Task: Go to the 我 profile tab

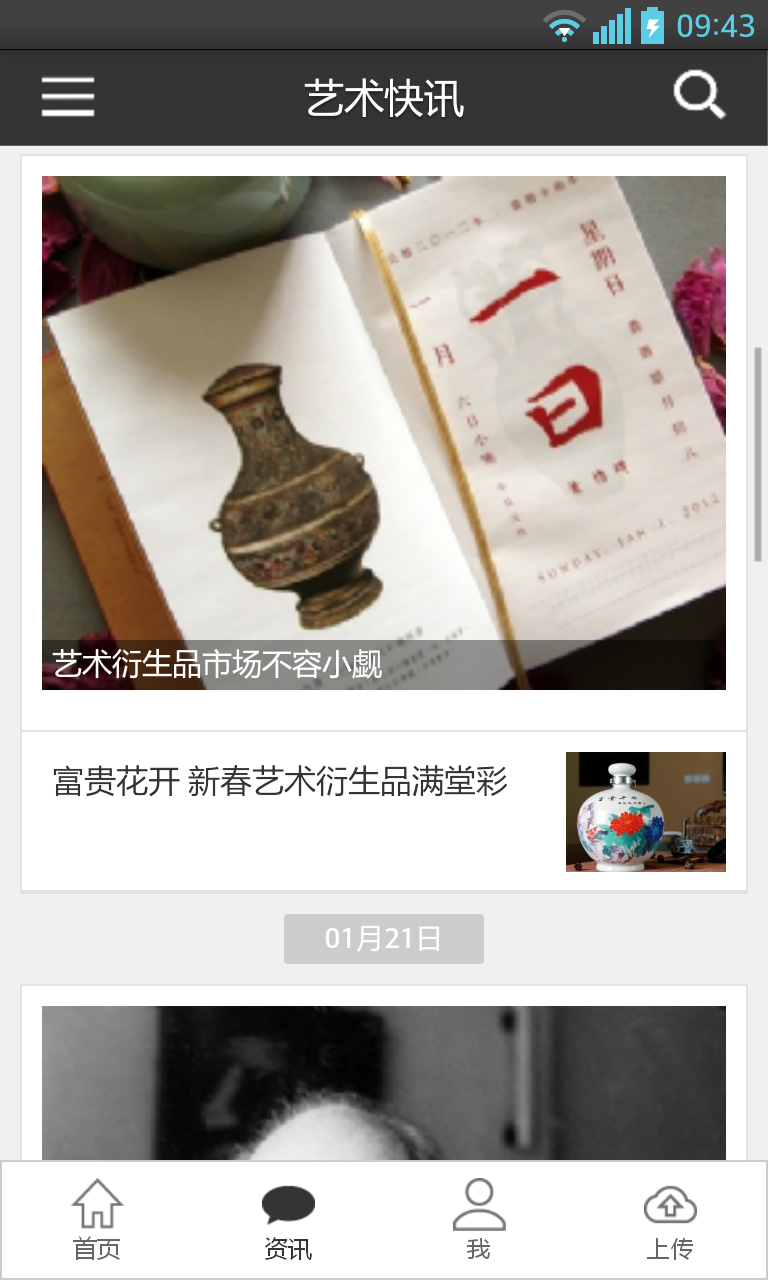Action: [479, 1220]
